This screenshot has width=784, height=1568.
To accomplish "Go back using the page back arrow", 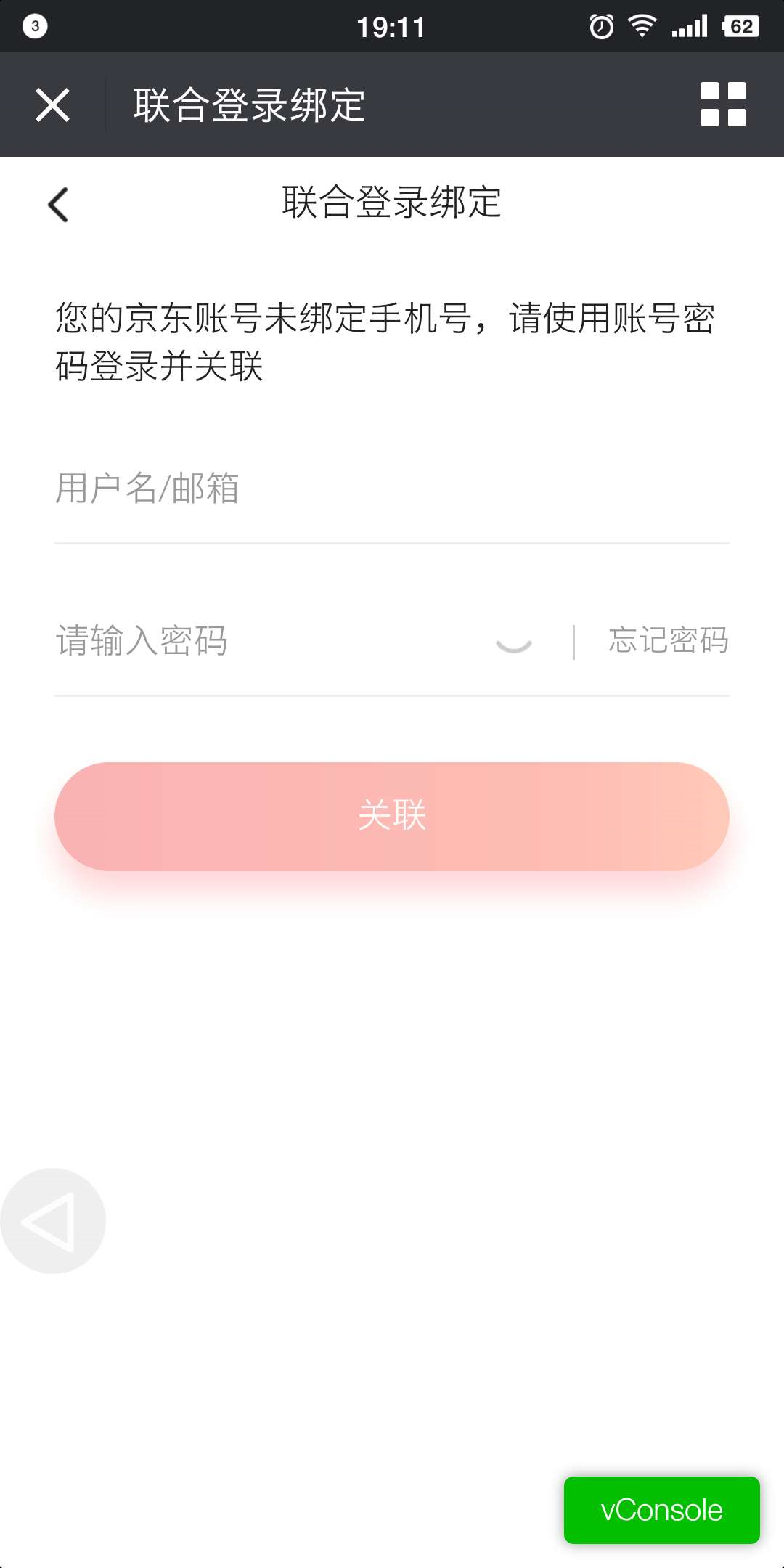I will click(x=58, y=205).
